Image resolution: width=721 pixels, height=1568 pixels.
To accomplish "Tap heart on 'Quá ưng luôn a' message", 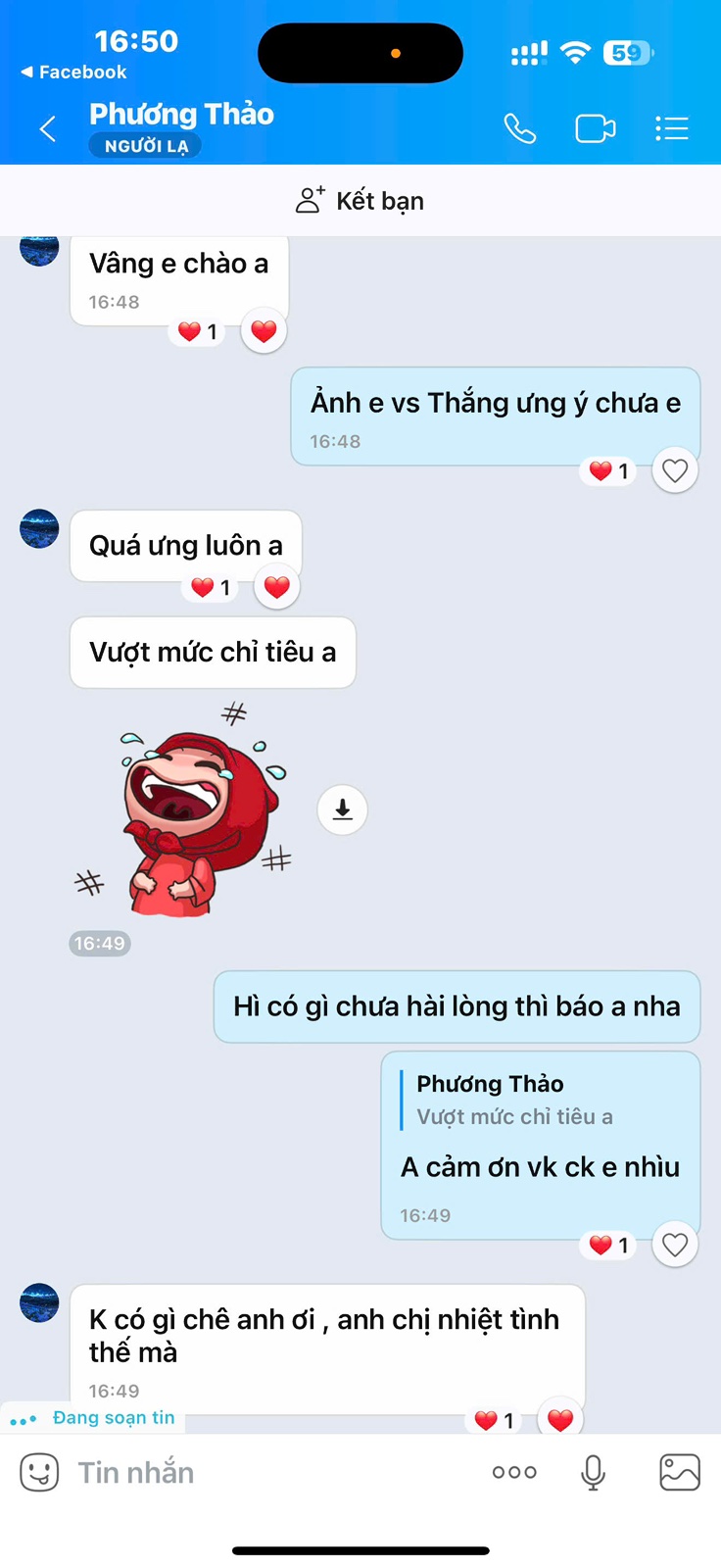I will click(x=277, y=587).
